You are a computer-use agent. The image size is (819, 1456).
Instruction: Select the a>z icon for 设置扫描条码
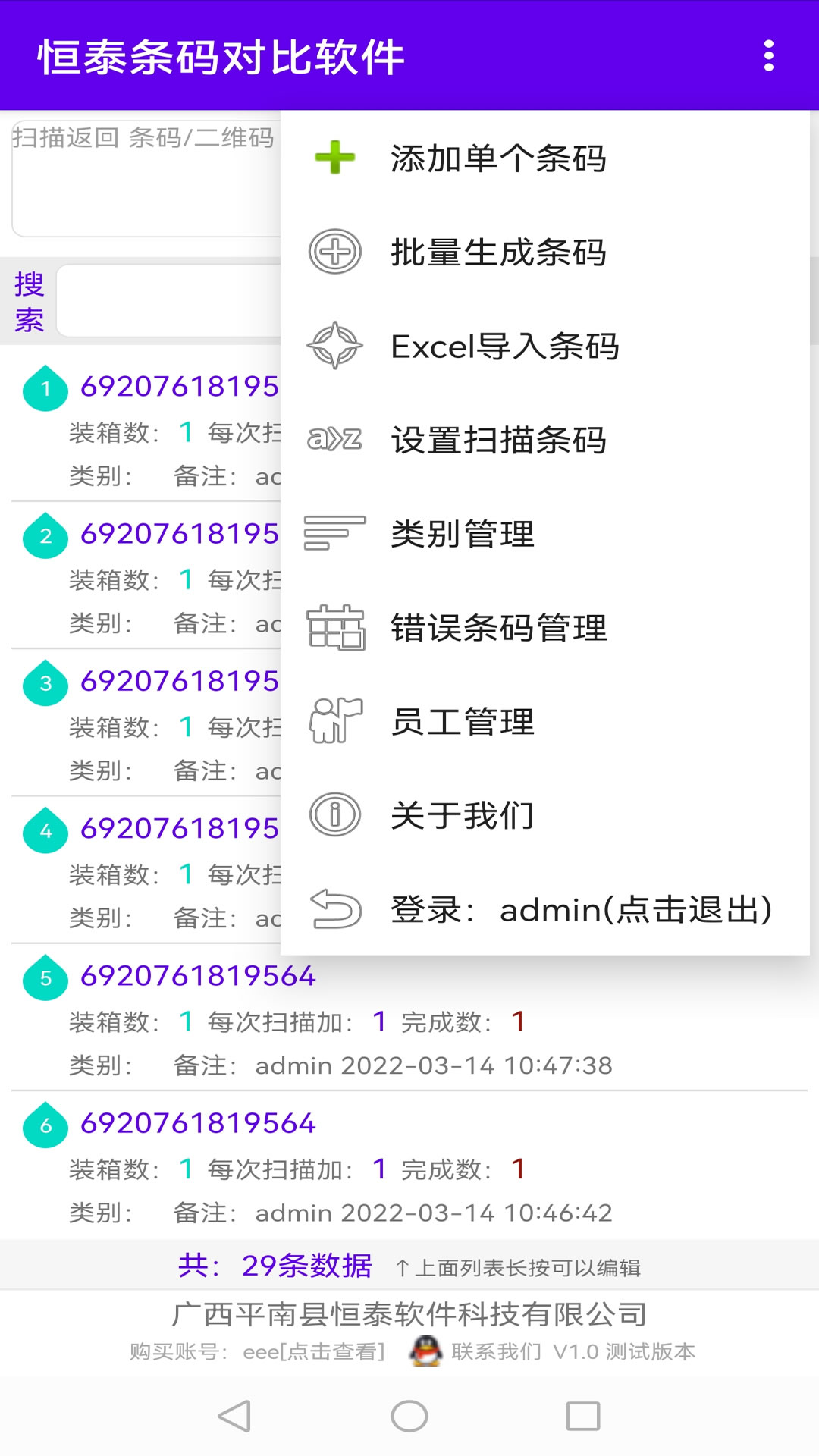point(334,440)
